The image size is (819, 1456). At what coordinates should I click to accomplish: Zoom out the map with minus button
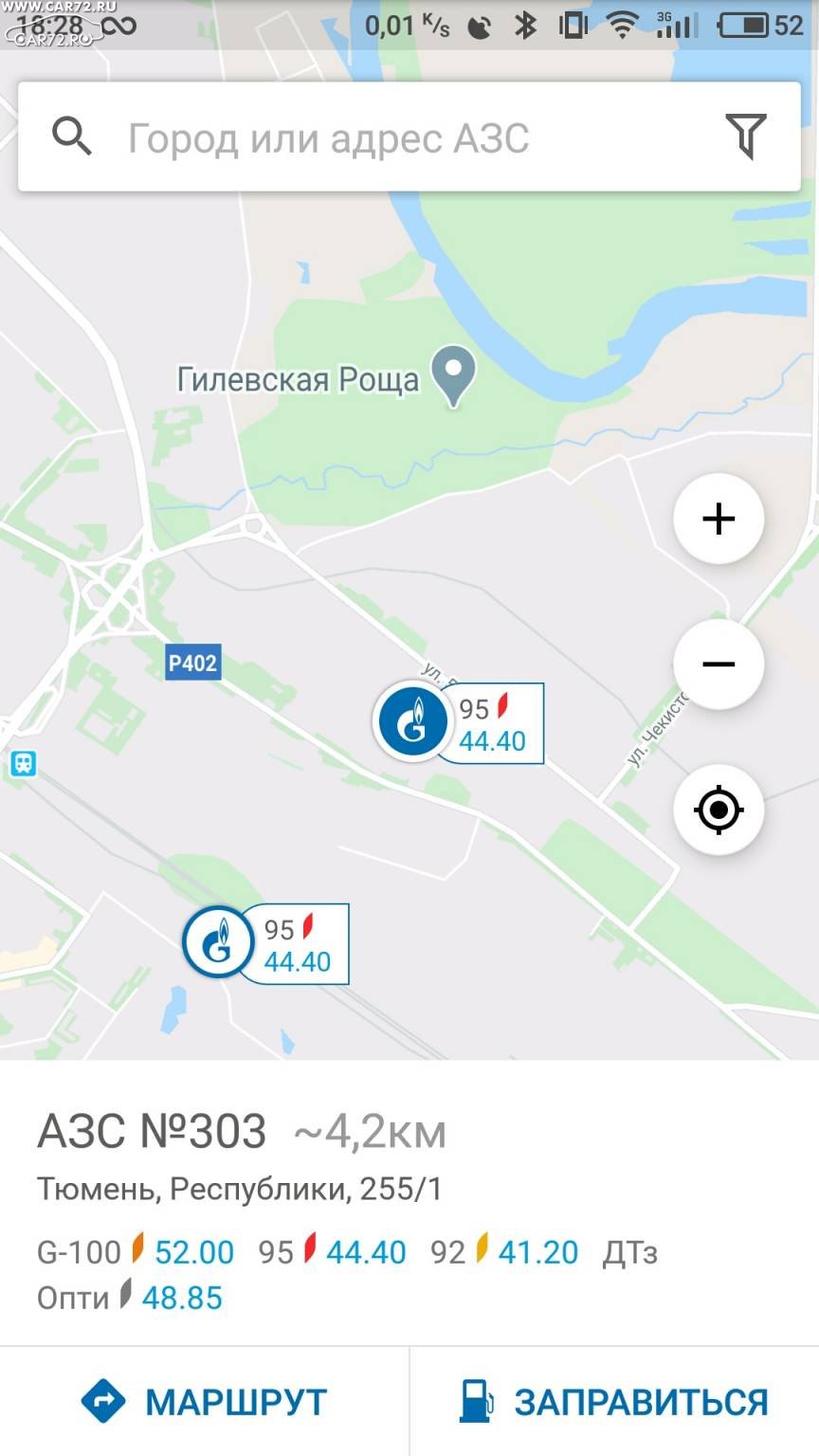click(x=719, y=664)
